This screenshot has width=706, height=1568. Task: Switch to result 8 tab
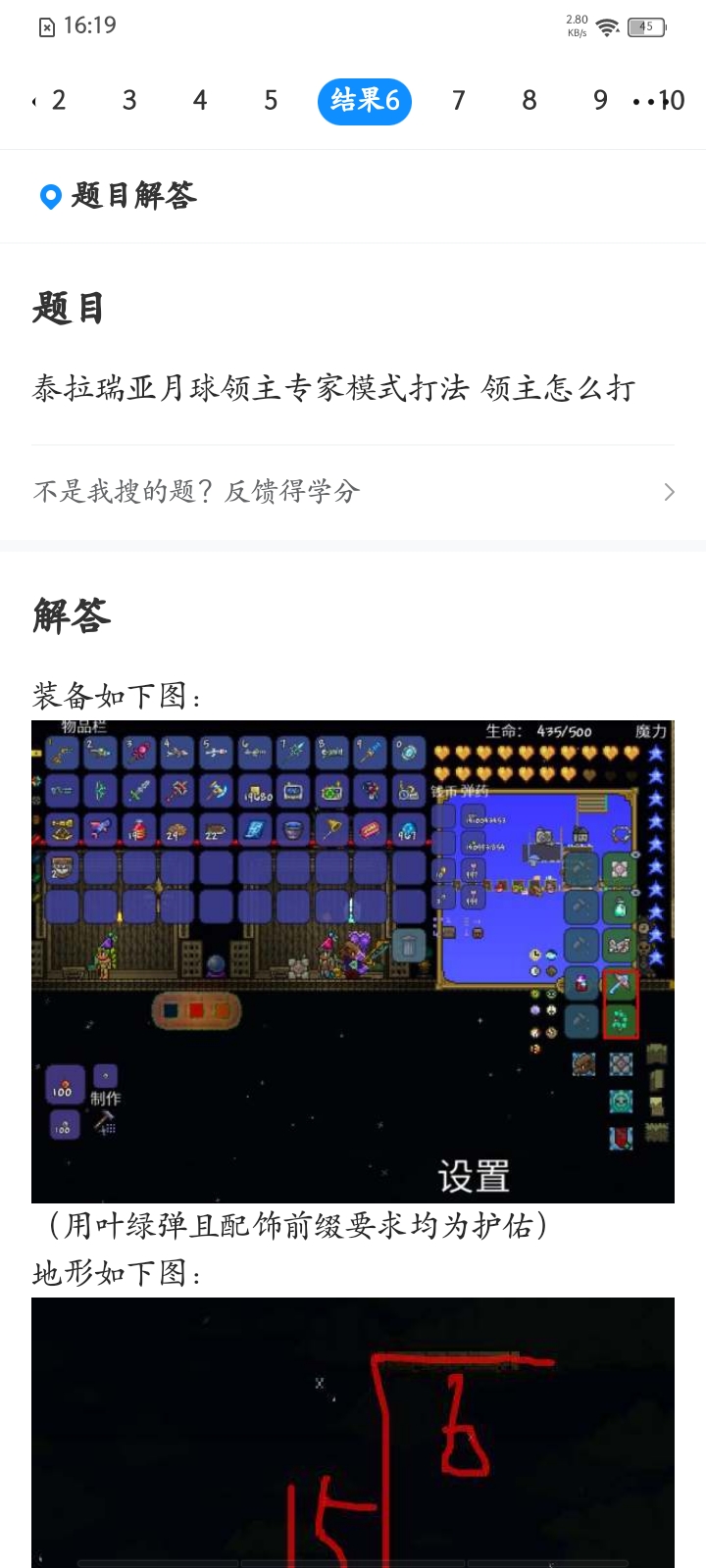click(529, 100)
